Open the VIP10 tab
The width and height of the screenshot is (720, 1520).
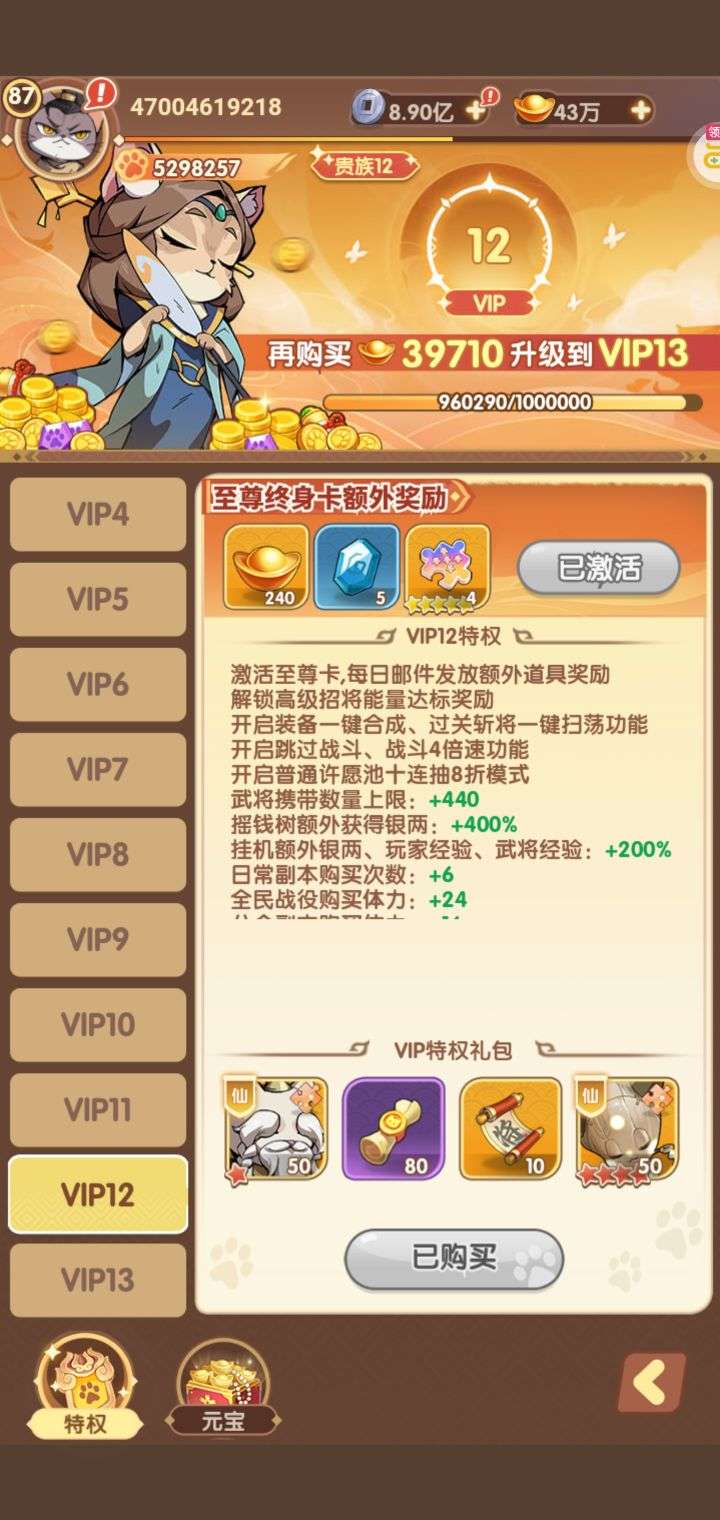click(x=98, y=1024)
